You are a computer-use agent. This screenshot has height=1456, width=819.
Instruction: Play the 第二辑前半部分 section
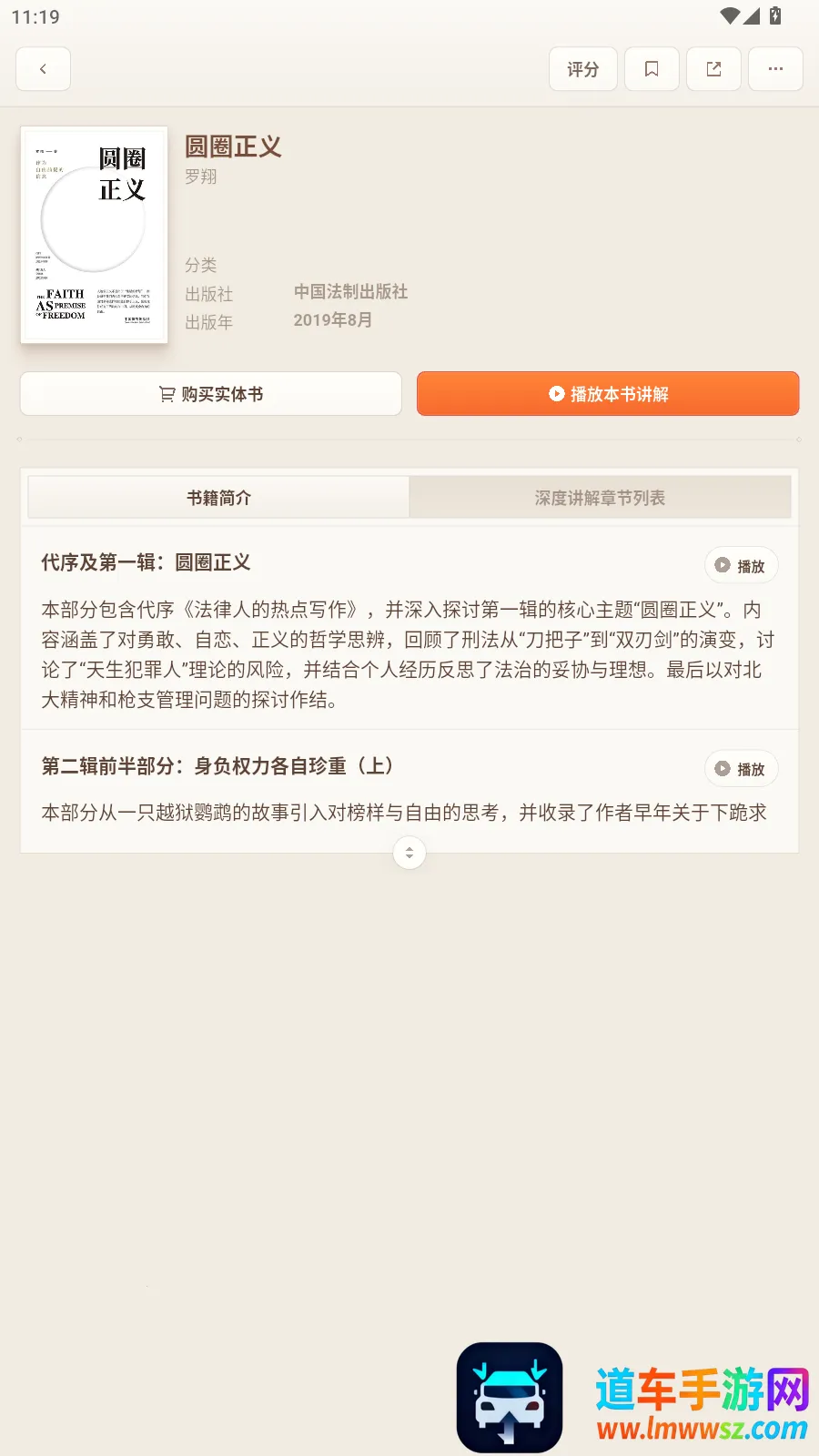pyautogui.click(x=741, y=769)
